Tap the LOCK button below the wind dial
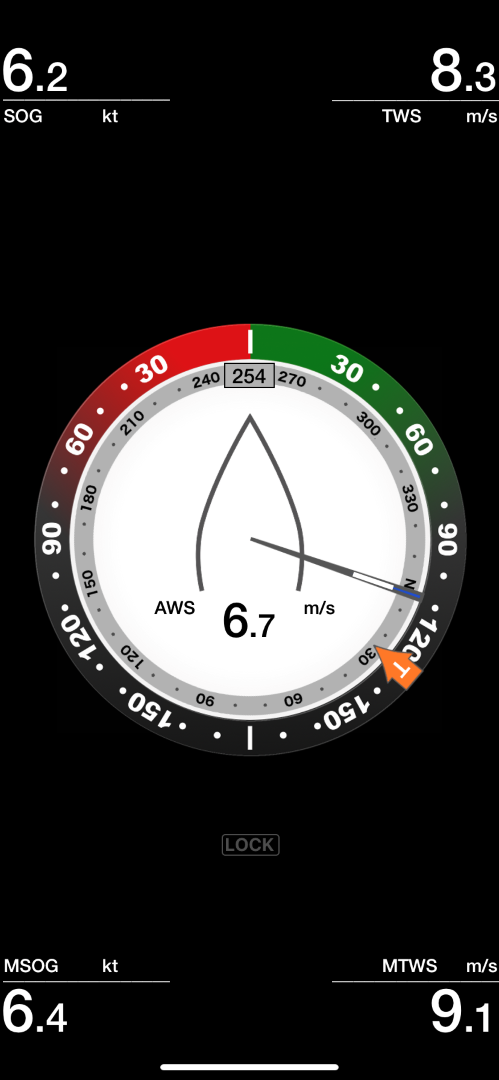The width and height of the screenshot is (499, 1080). 250,845
